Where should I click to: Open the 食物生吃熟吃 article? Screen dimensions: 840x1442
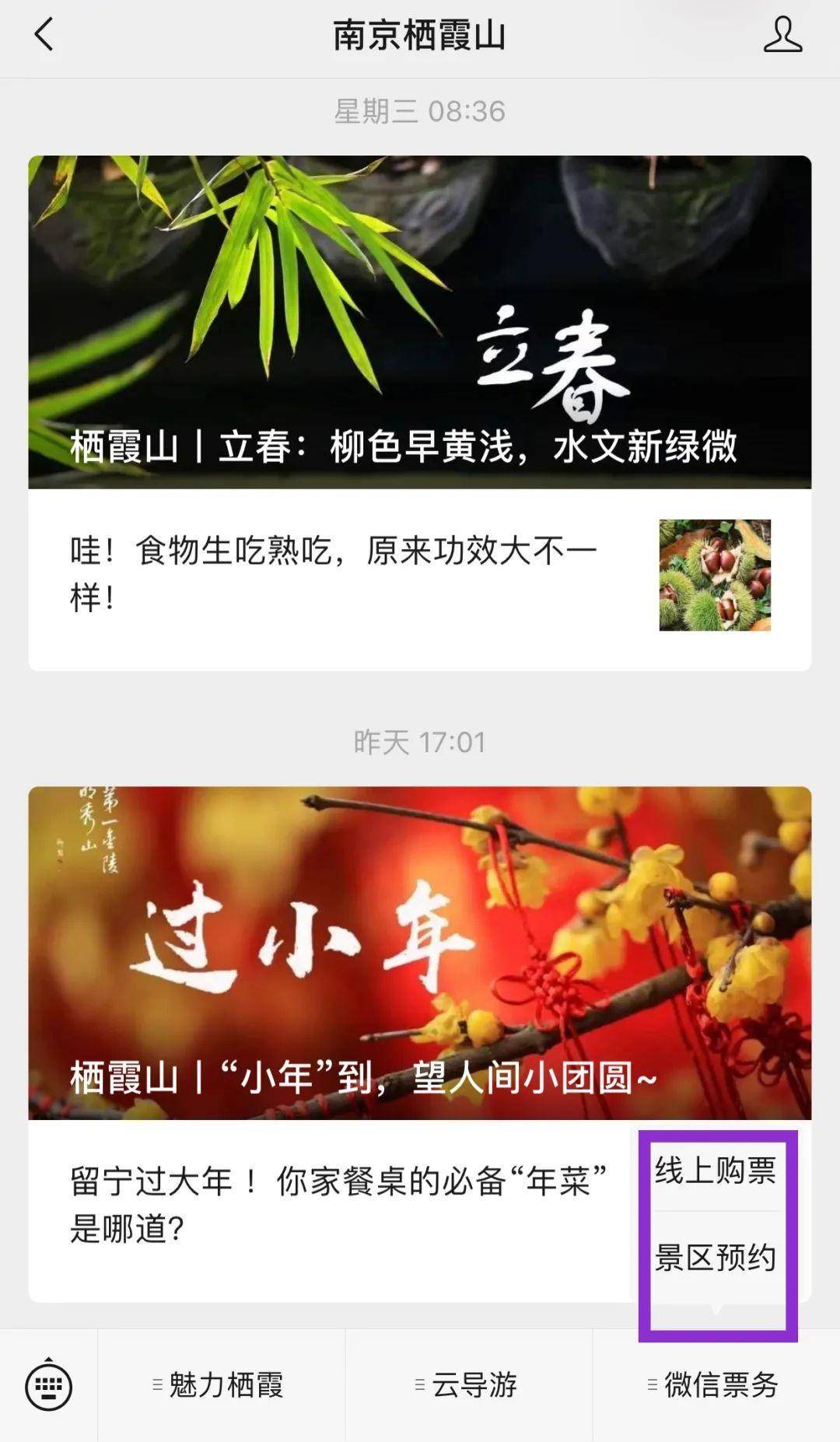pos(420,579)
